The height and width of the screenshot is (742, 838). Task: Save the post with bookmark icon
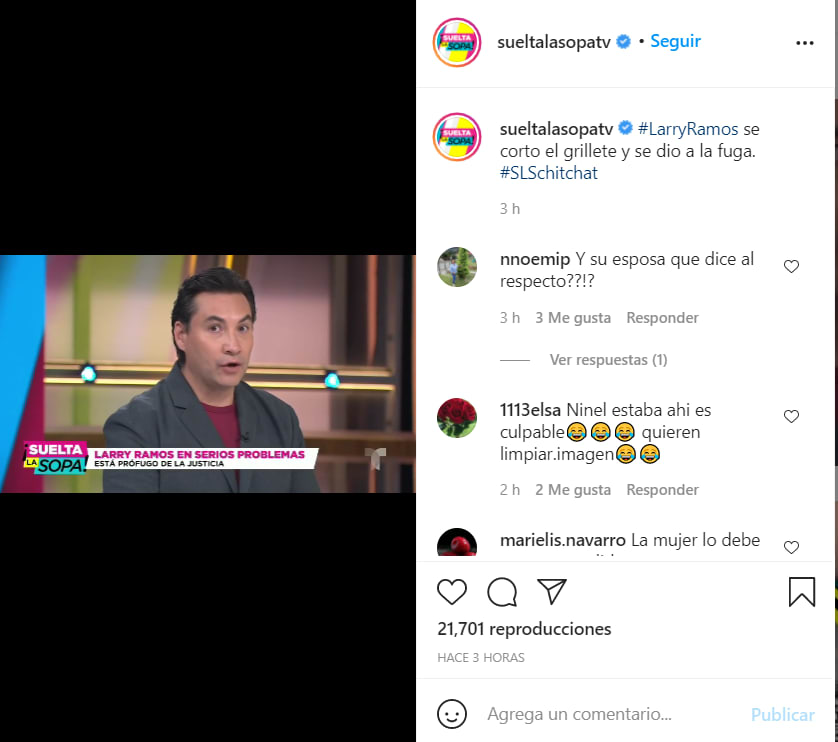click(802, 592)
